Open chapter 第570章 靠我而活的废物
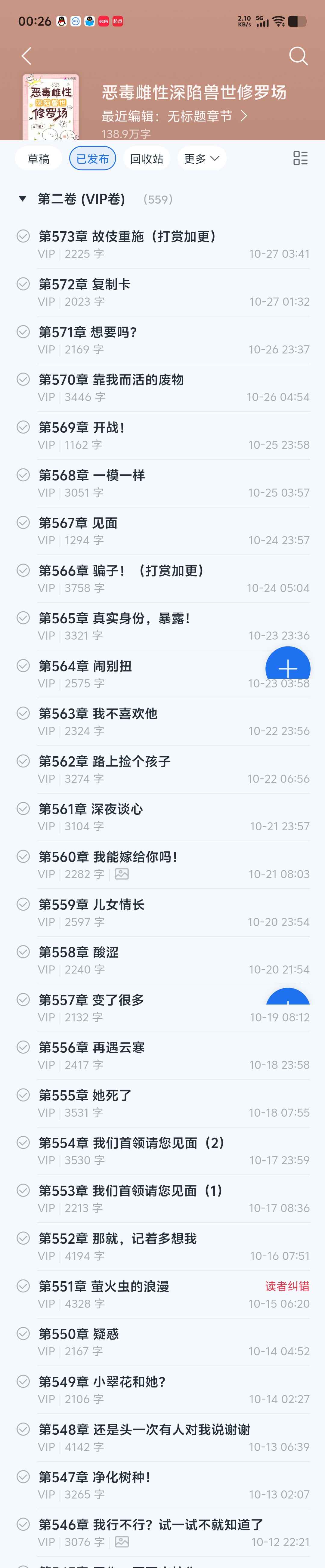The image size is (325, 1568). point(111,380)
